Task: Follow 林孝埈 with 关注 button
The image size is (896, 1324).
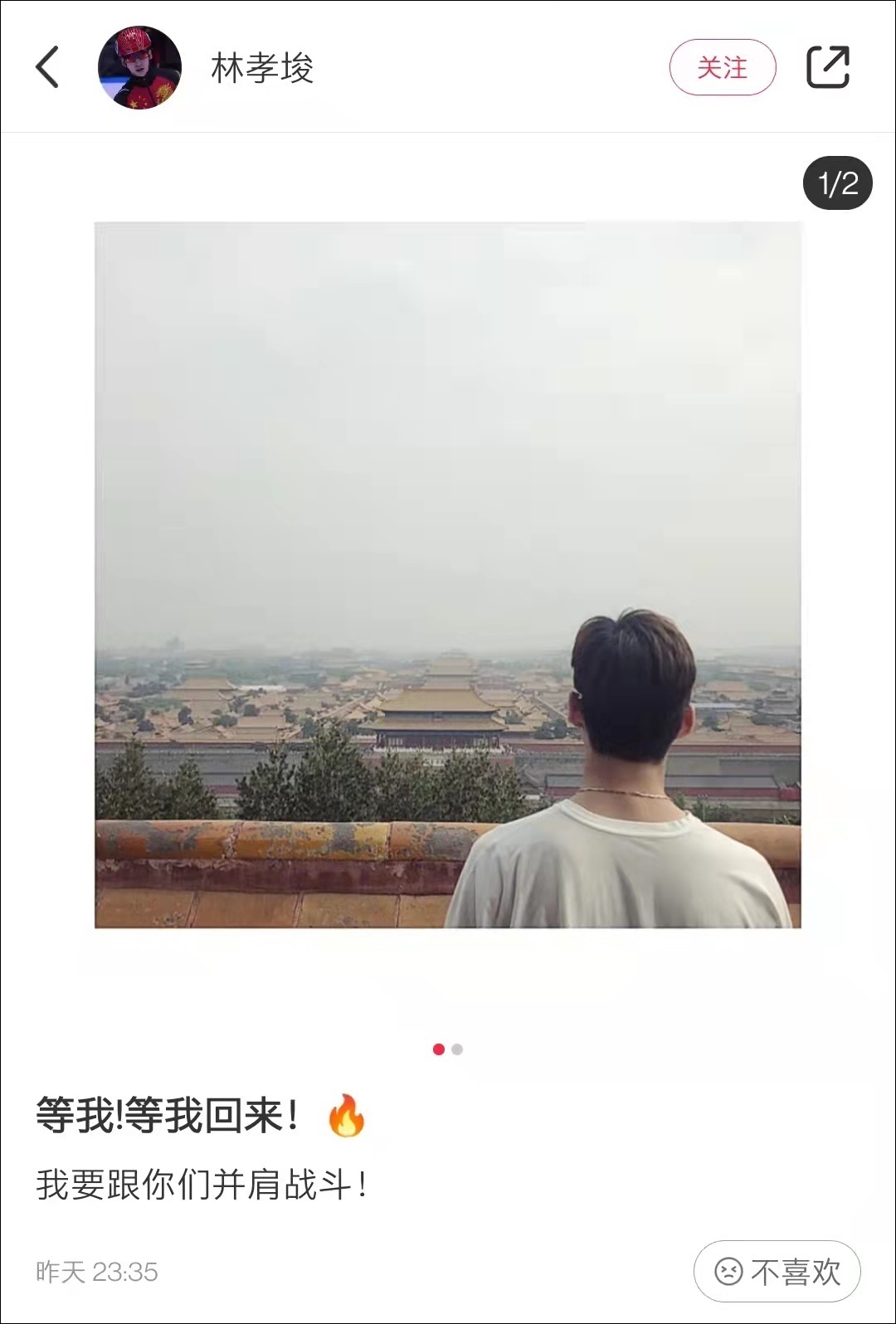Action: 722,67
